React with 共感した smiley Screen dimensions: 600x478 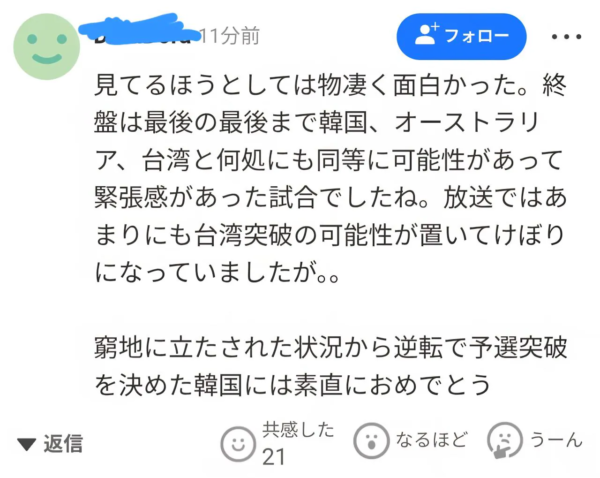(x=238, y=441)
